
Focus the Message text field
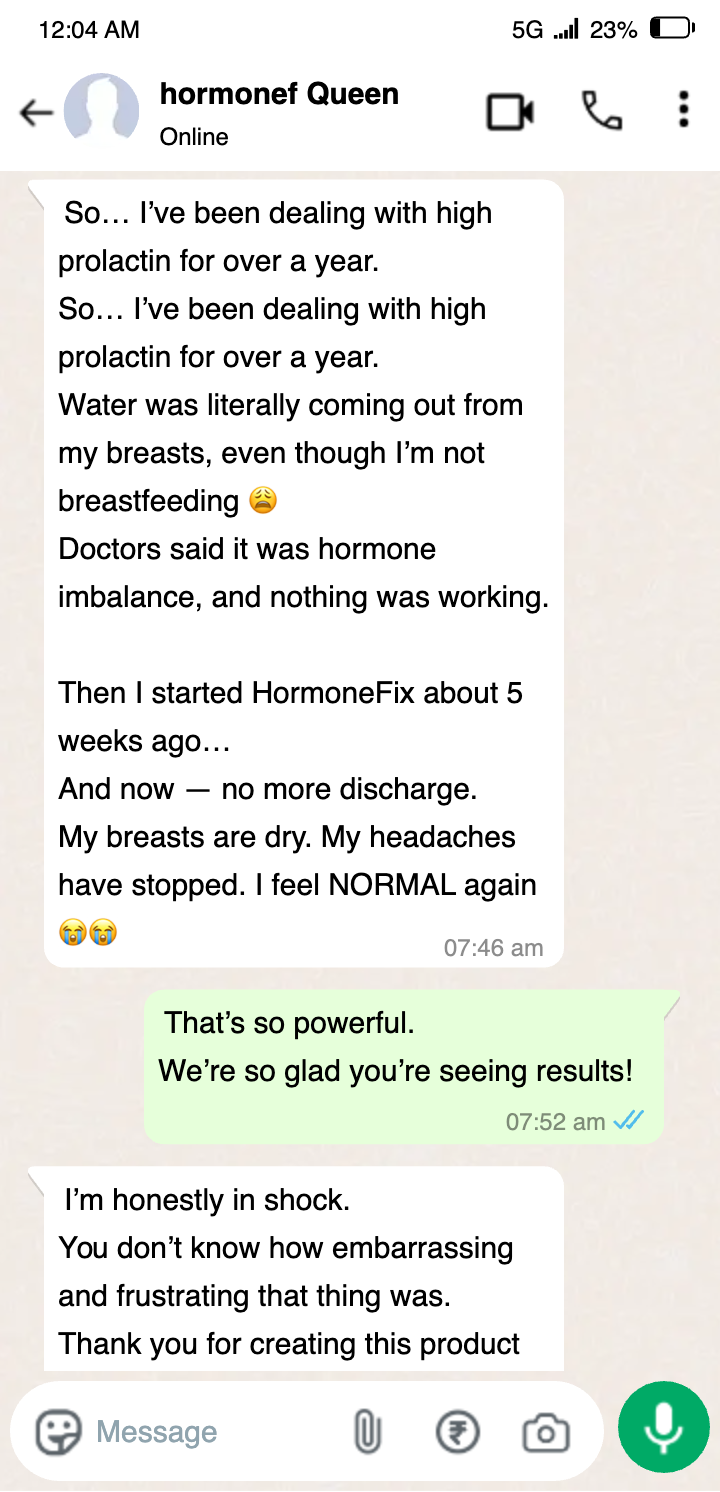[215, 1432]
